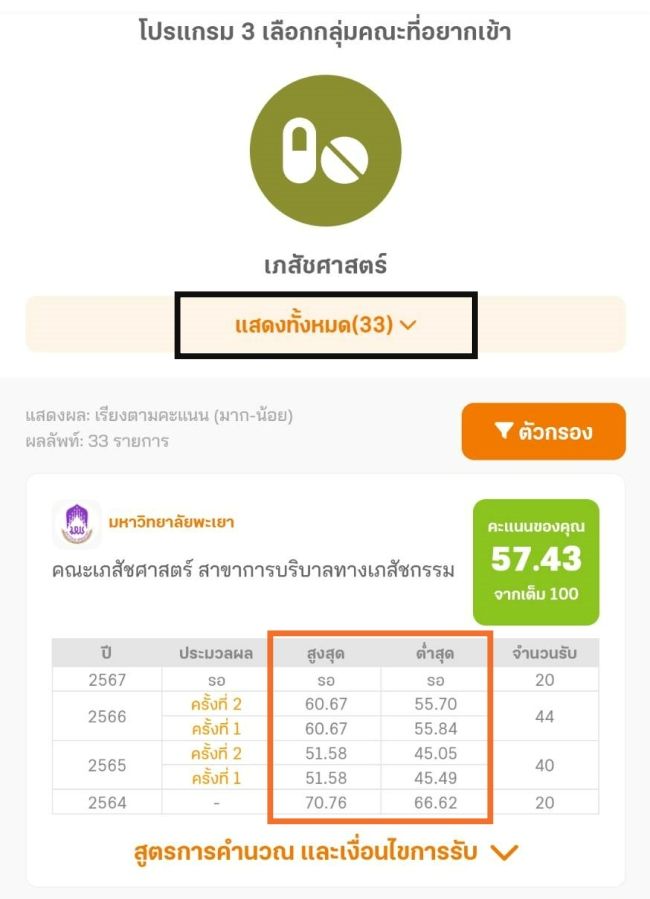Select ครั้งที่ 2 for year 2566

[216, 704]
